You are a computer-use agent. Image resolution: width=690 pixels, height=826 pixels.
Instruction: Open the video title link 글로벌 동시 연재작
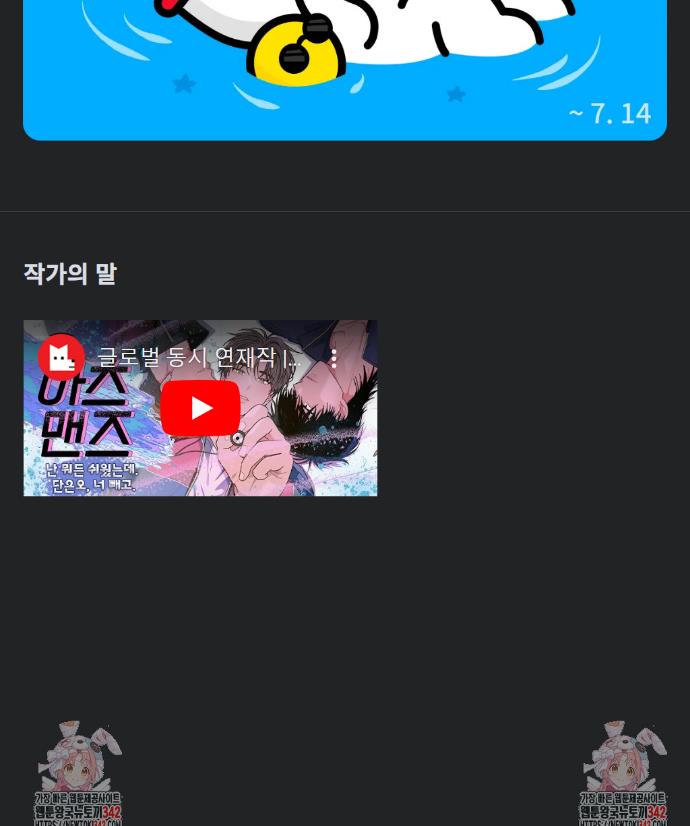point(197,357)
